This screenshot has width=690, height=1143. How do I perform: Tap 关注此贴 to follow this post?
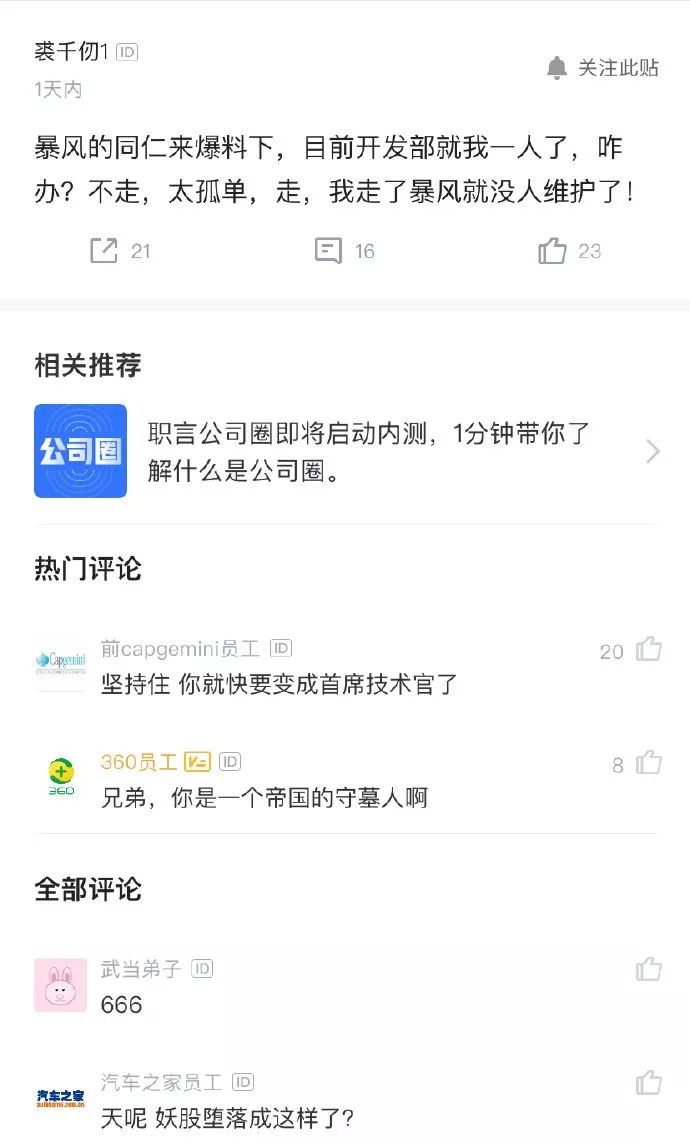pyautogui.click(x=603, y=68)
